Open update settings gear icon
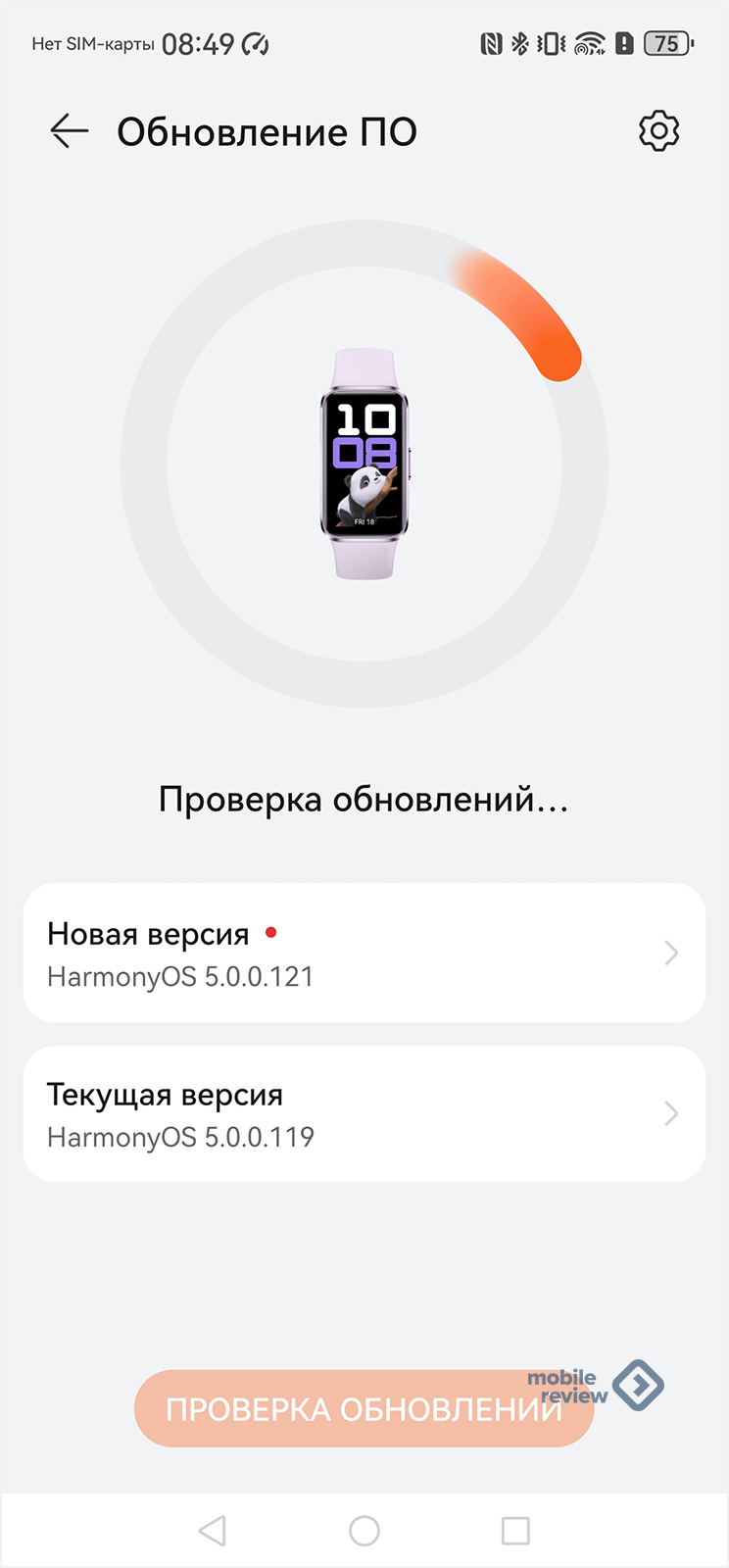The image size is (729, 1568). coord(658,131)
